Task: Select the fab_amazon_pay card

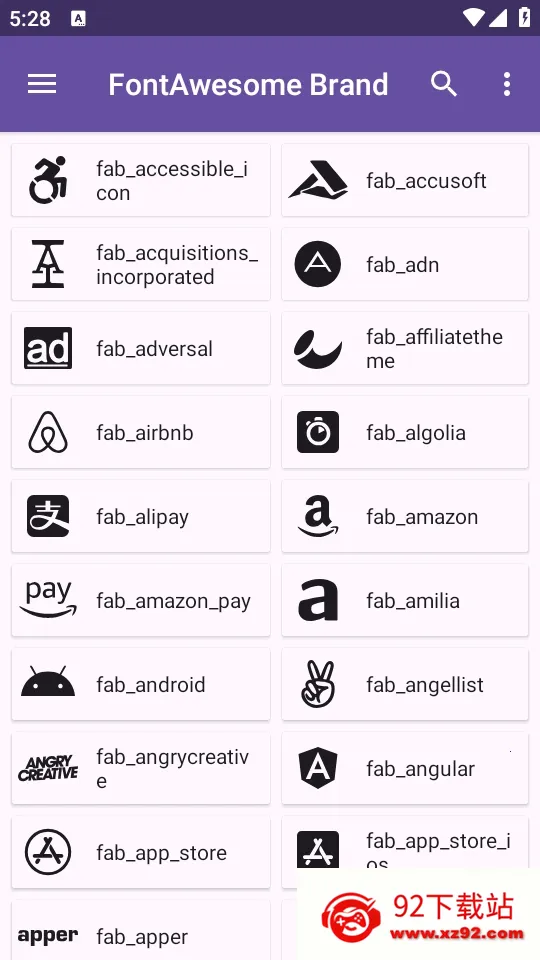Action: tap(141, 599)
